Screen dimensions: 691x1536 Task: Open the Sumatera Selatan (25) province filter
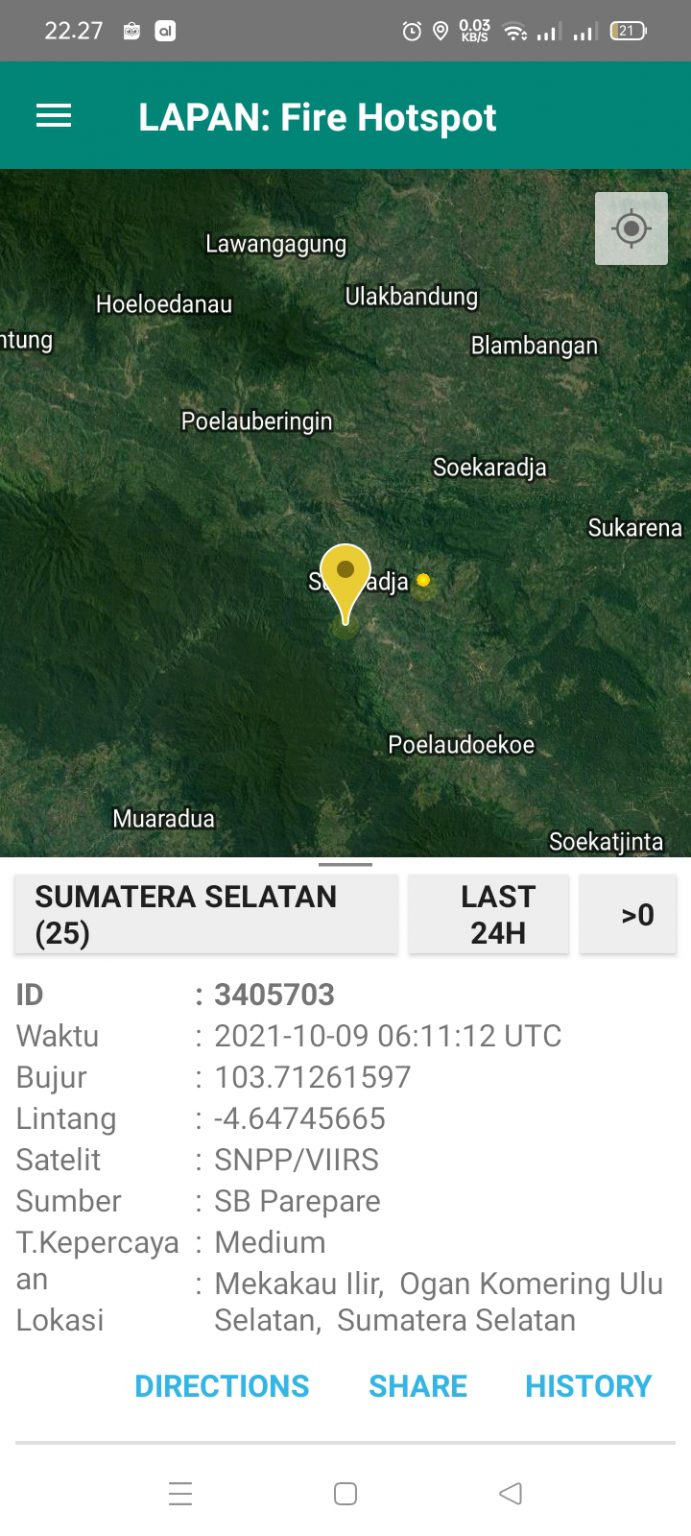pyautogui.click(x=206, y=914)
